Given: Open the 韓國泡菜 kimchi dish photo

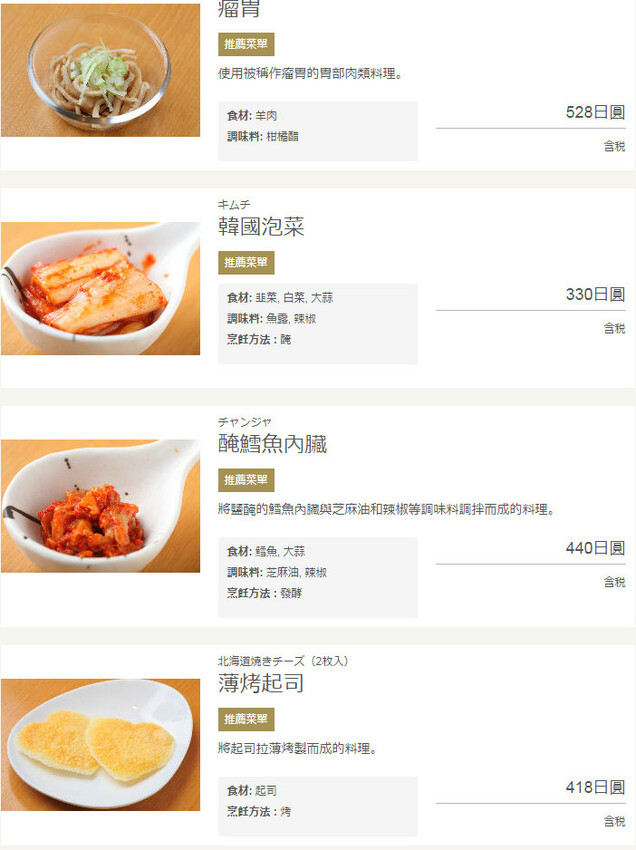Looking at the screenshot, I should (x=100, y=288).
